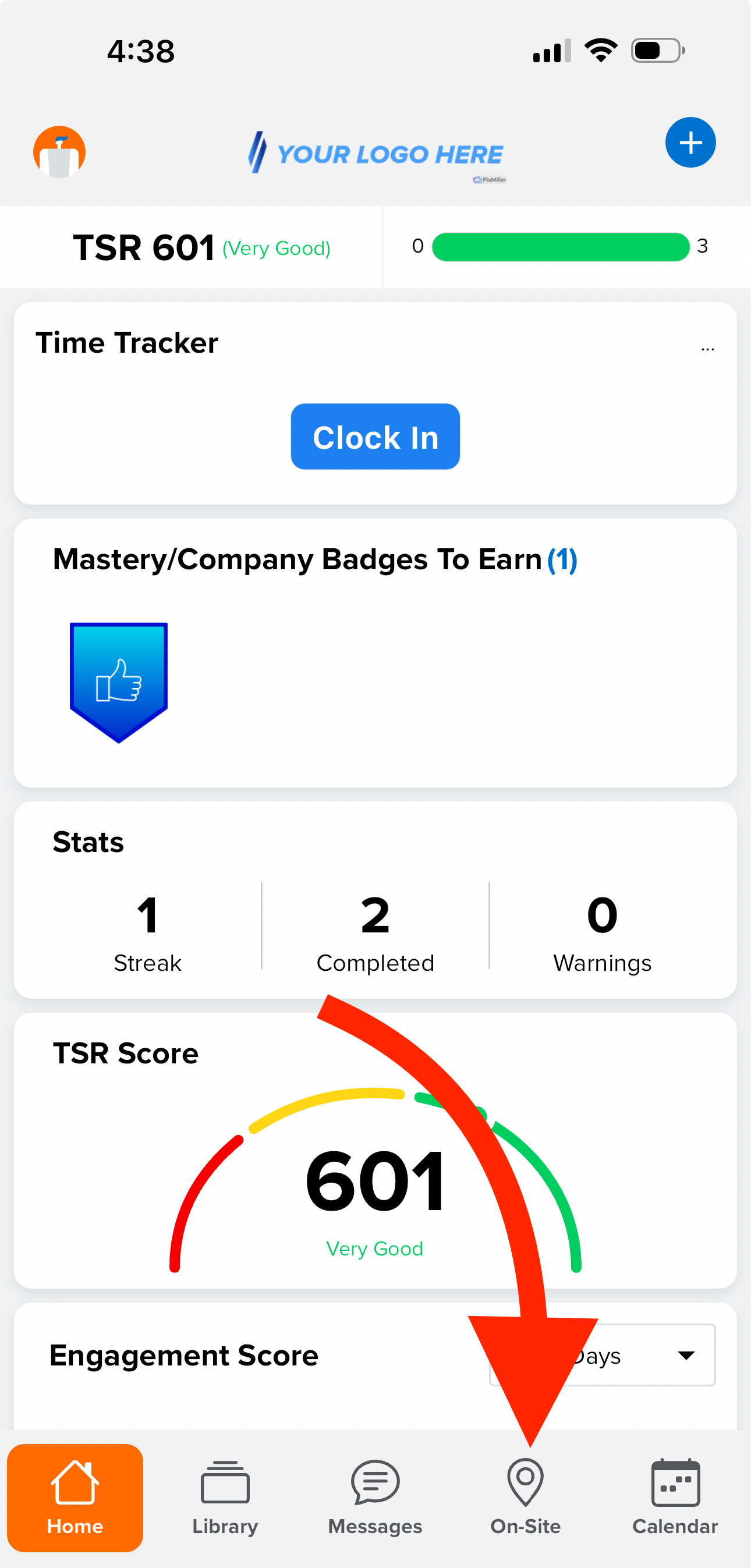The width and height of the screenshot is (751, 1568).
Task: Open the Calendar tab
Action: (x=675, y=1498)
